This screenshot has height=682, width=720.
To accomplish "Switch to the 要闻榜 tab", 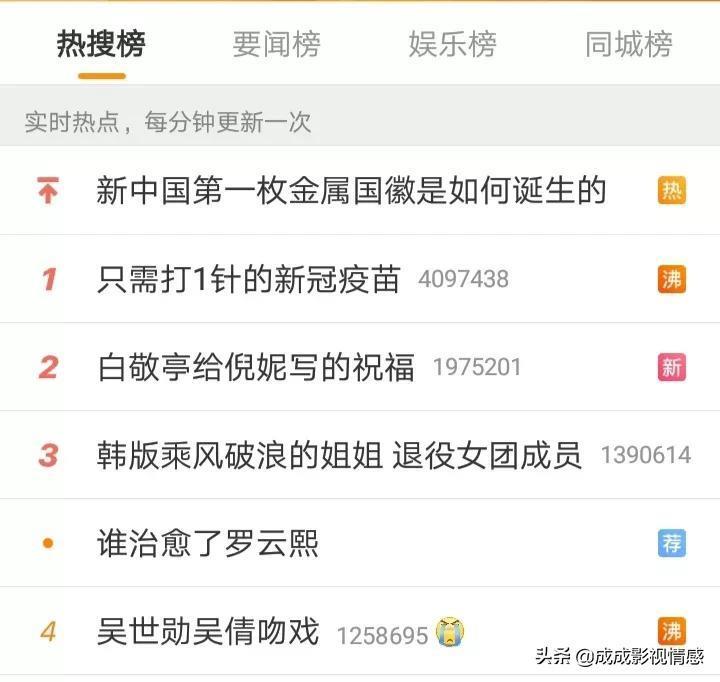I will tap(276, 45).
